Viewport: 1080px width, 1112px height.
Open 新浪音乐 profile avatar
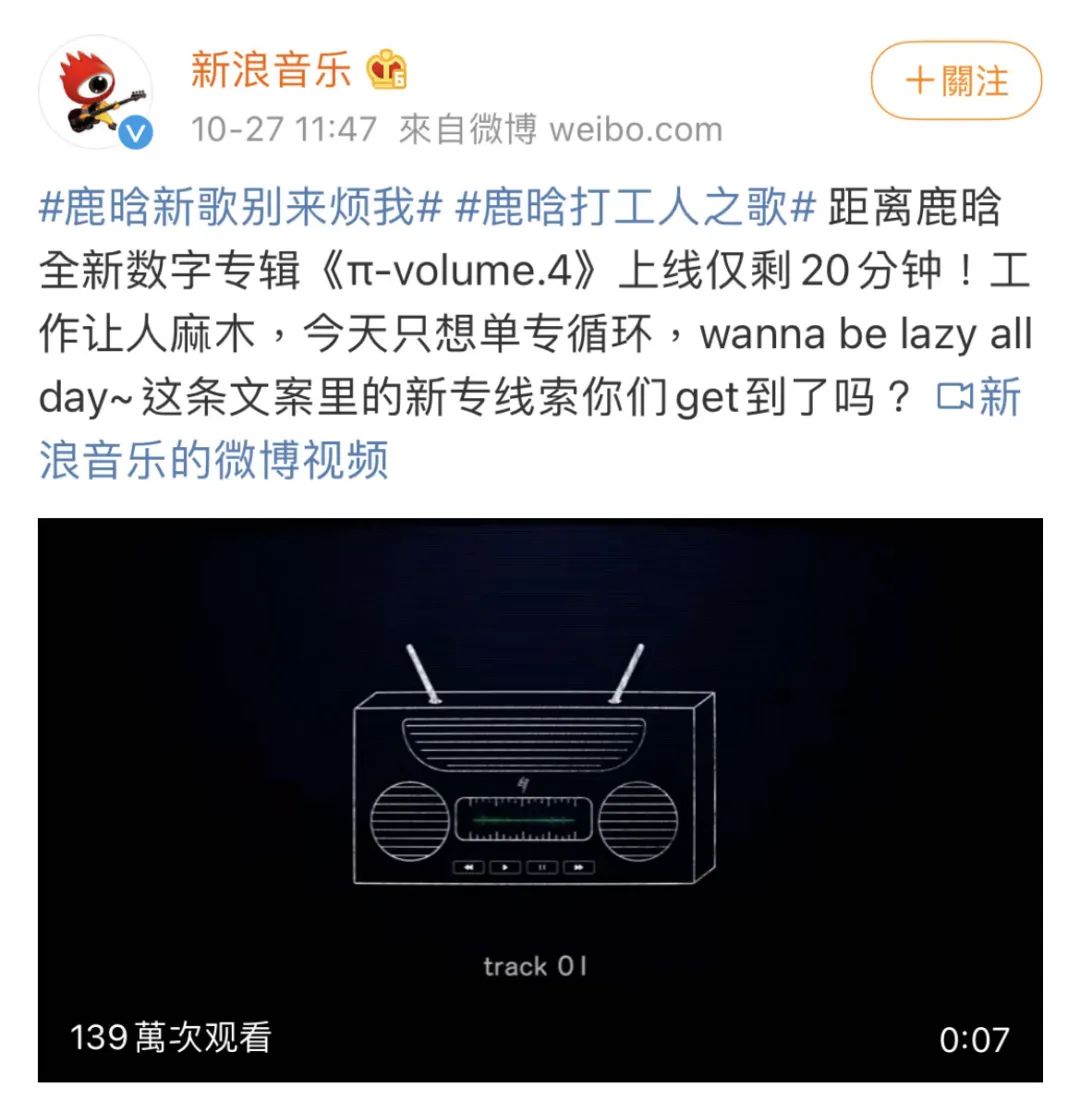pos(96,92)
